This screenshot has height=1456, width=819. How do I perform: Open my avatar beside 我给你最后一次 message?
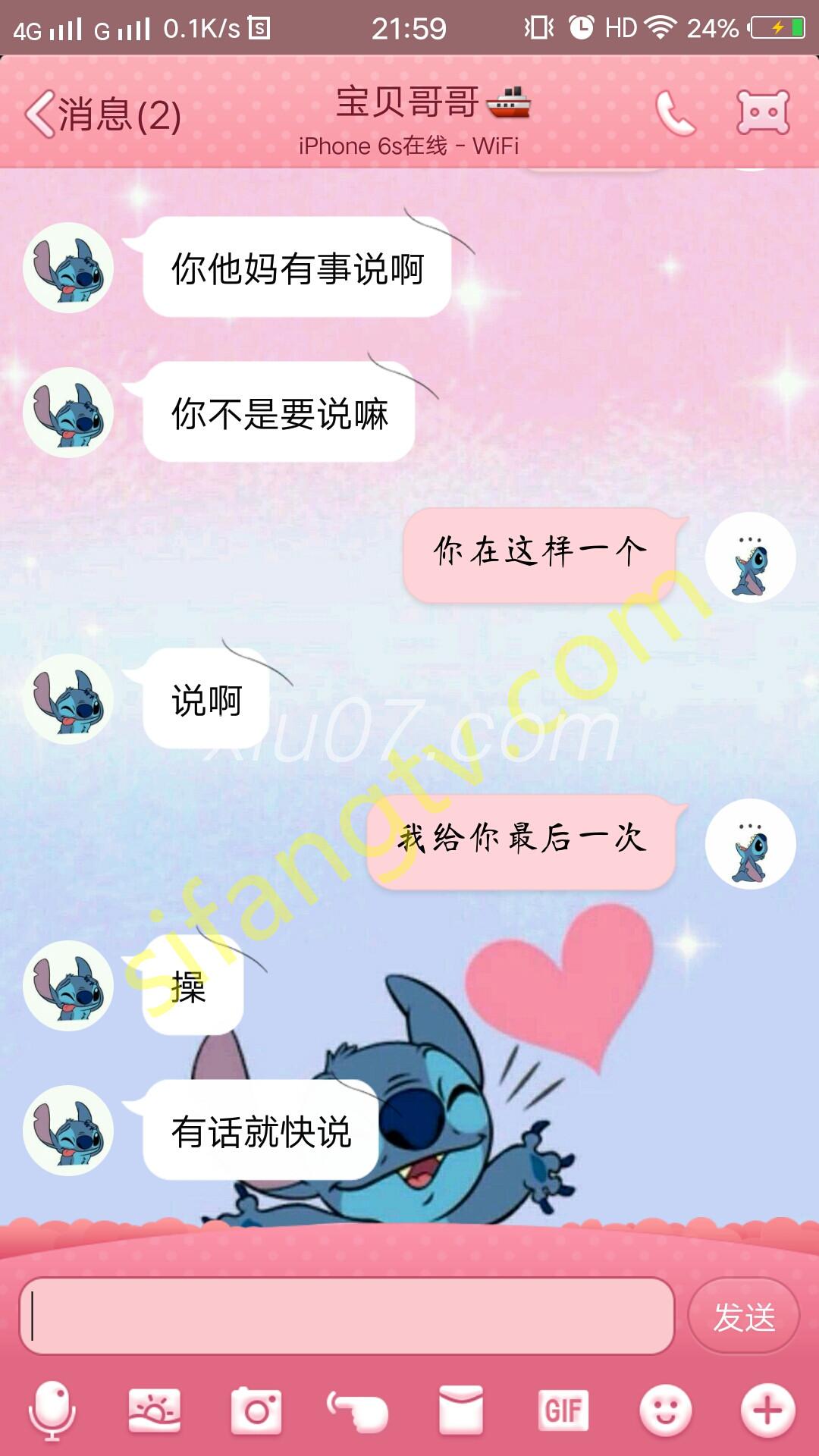point(750,844)
